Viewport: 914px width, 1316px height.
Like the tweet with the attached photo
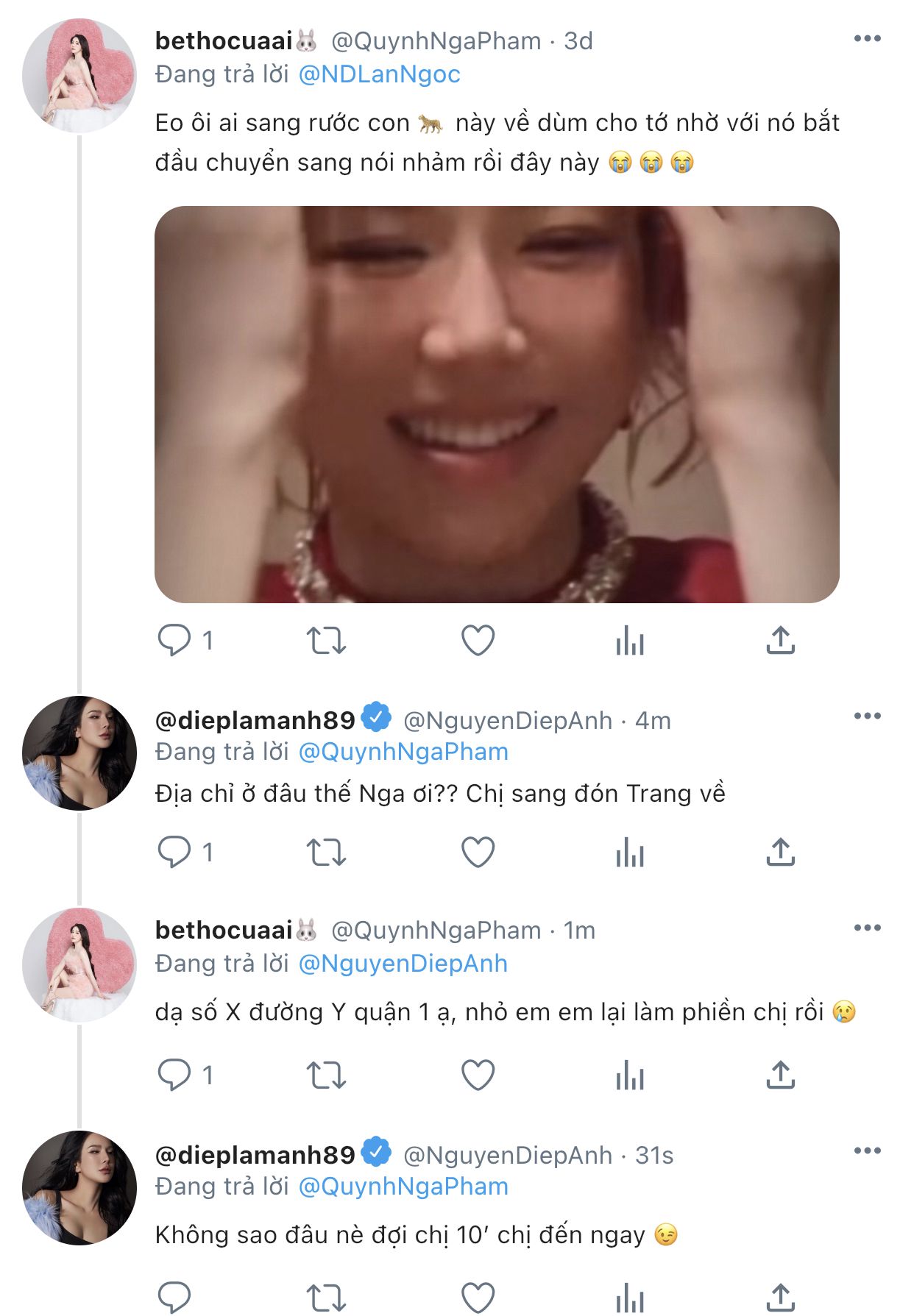click(x=478, y=641)
